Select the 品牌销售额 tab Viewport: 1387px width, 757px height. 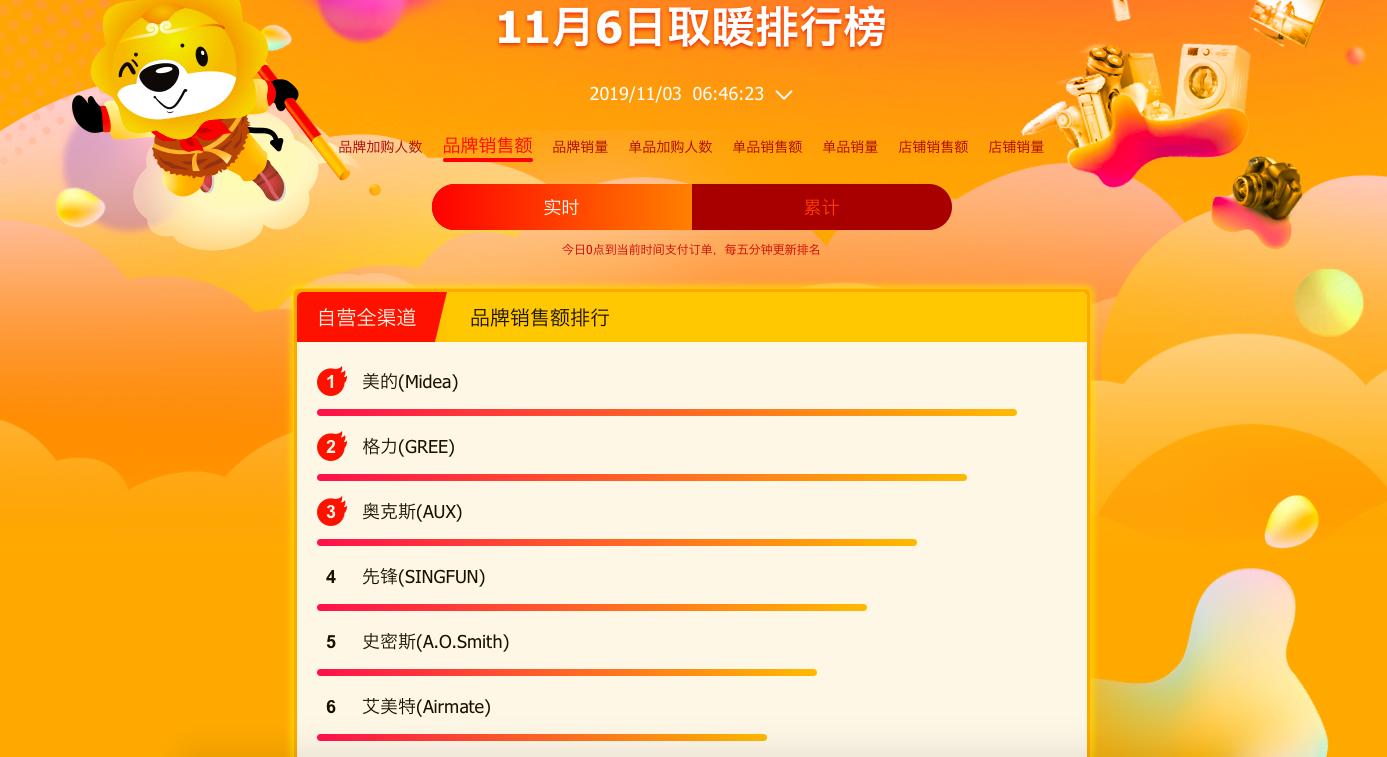487,146
